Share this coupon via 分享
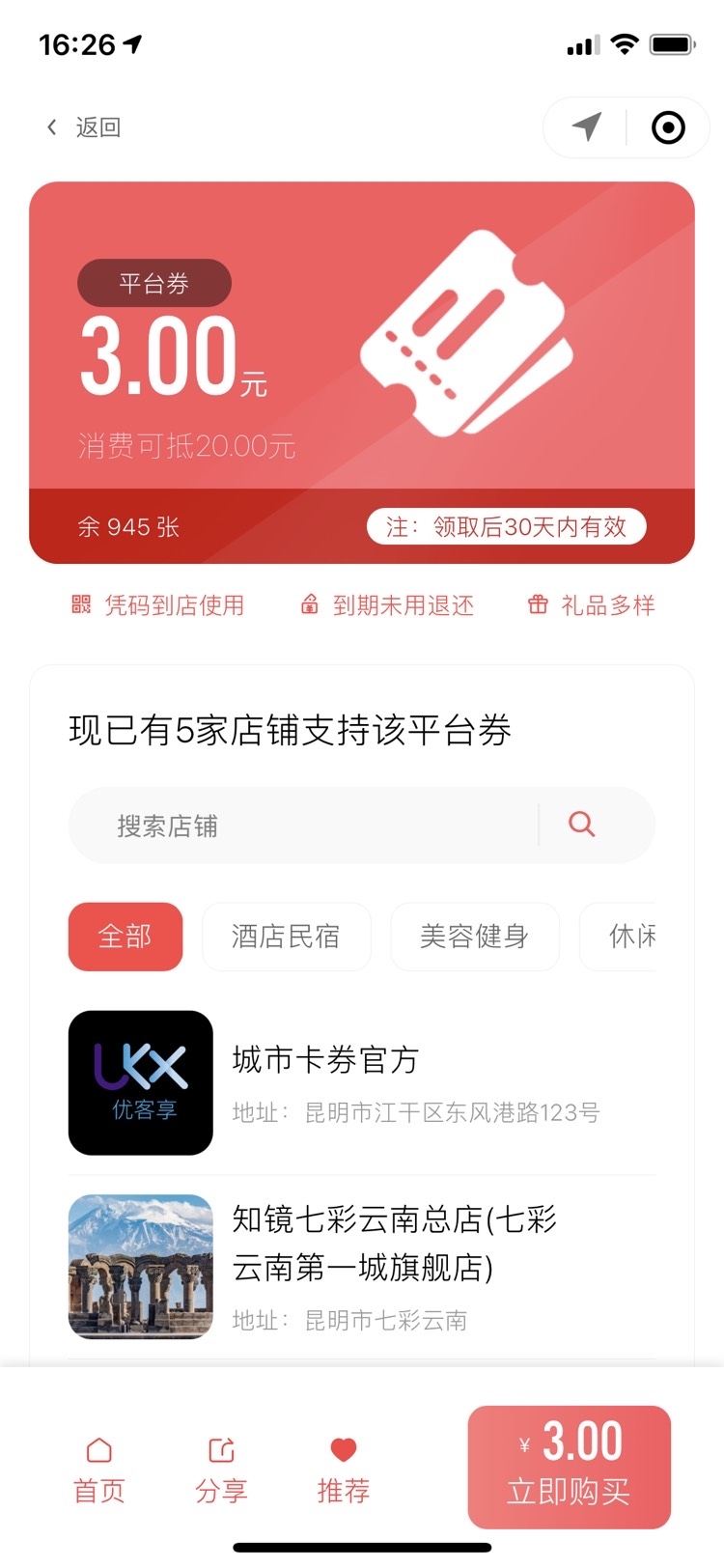The image size is (724, 1568). coord(221,1470)
